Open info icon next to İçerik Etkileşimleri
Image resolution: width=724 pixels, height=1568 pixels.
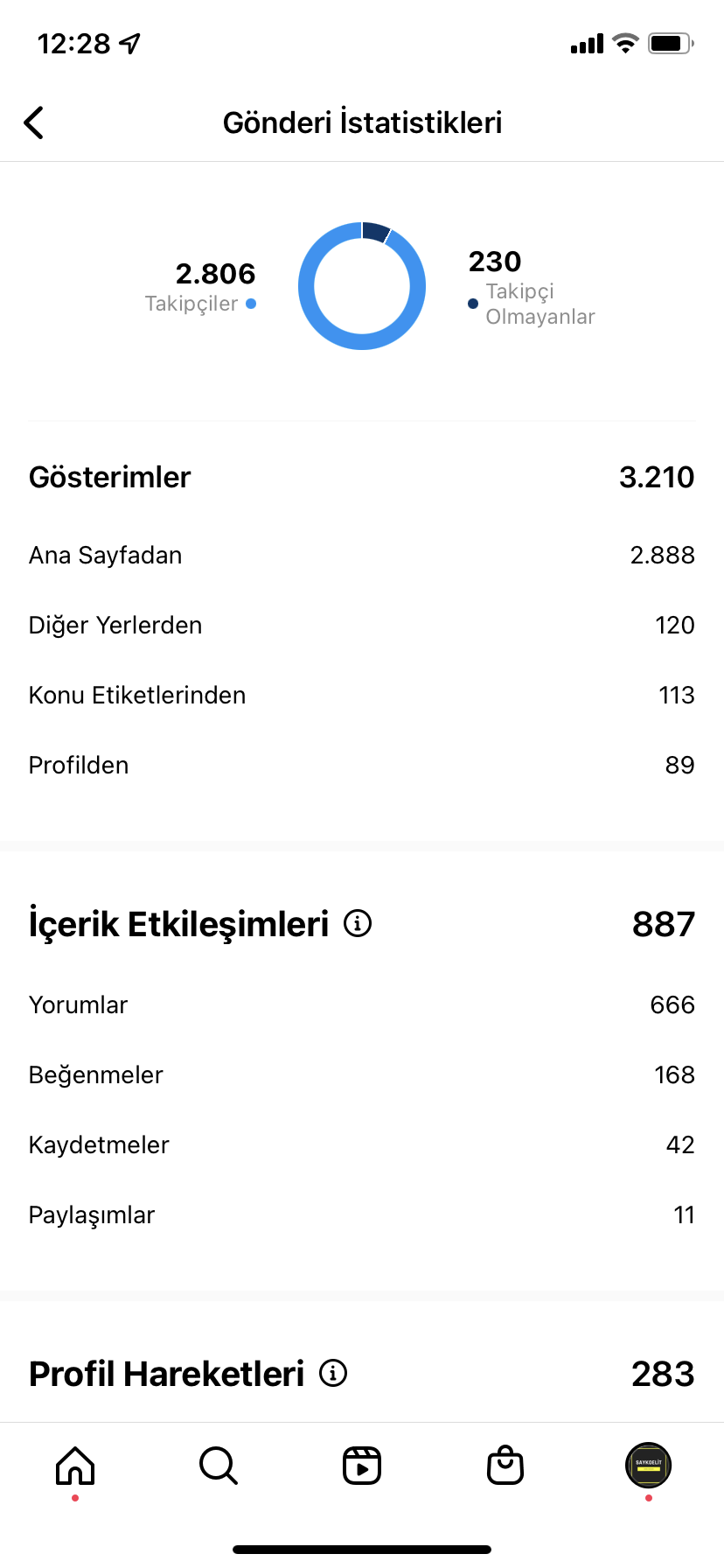(358, 923)
